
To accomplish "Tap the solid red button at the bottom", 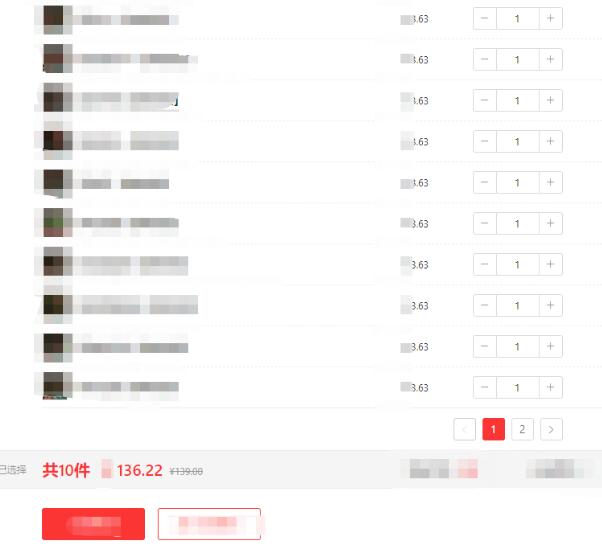I will tap(93, 524).
